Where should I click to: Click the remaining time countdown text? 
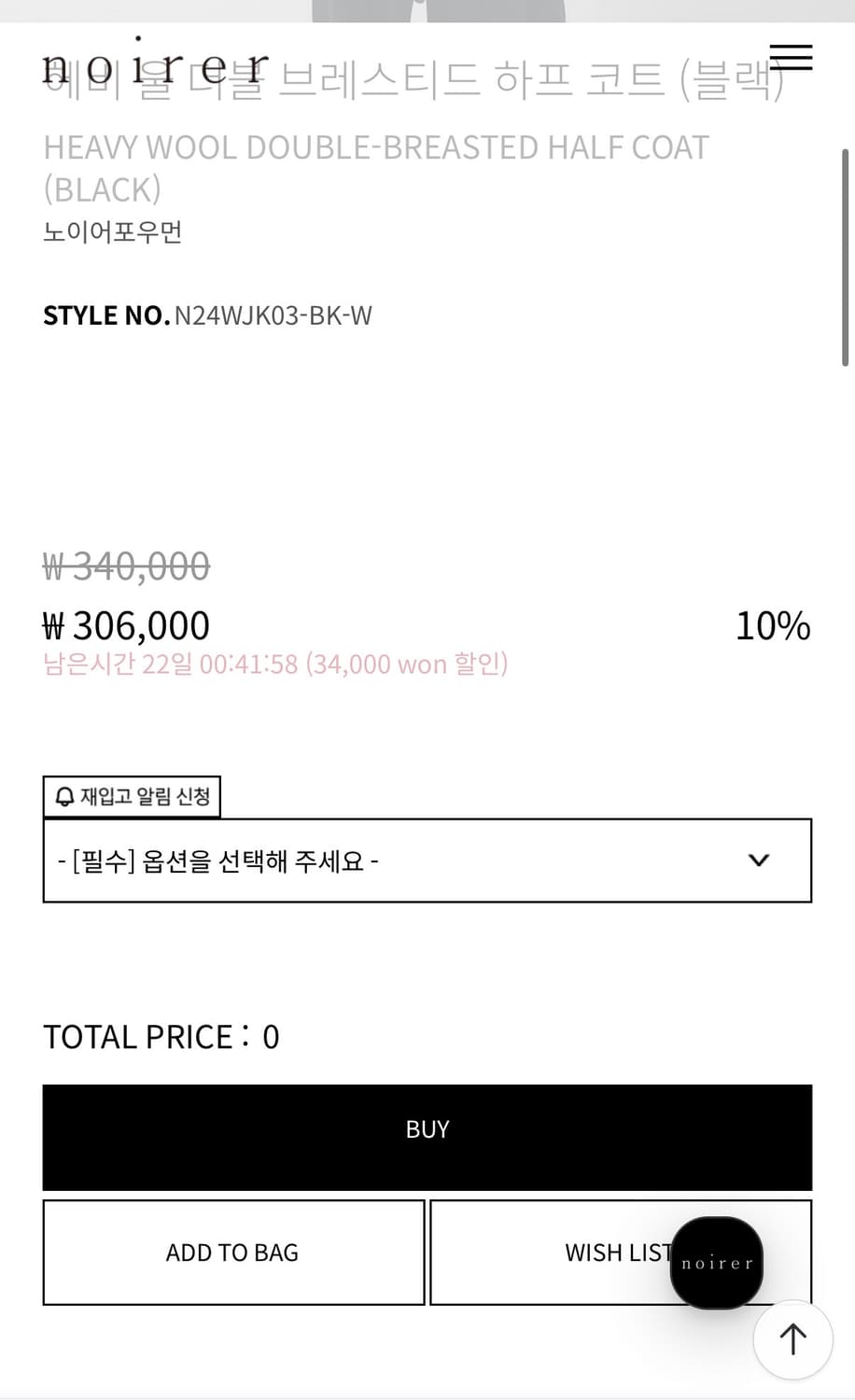(275, 664)
